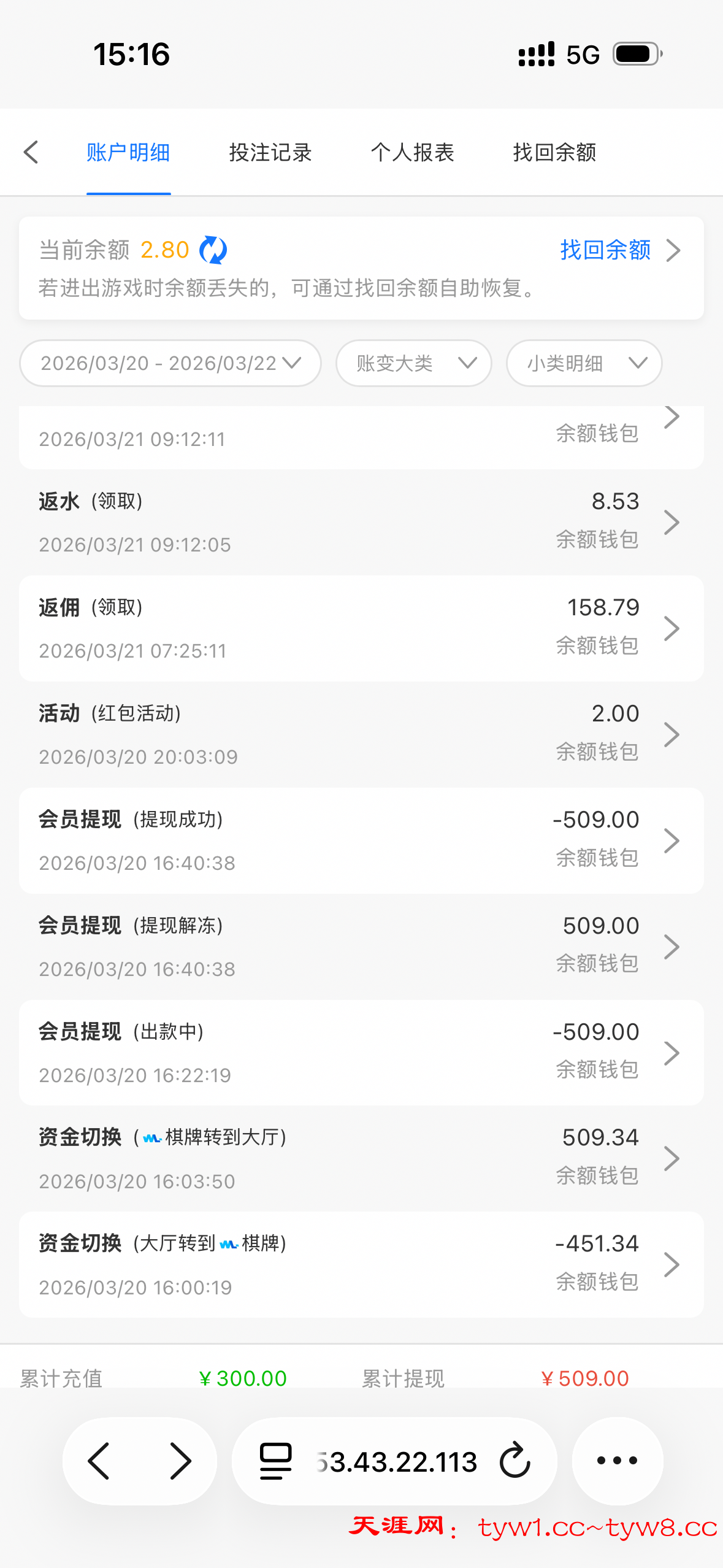This screenshot has height=1568, width=723.
Task: Open the 返水 (领取) 8.53 record
Action: pos(361,522)
